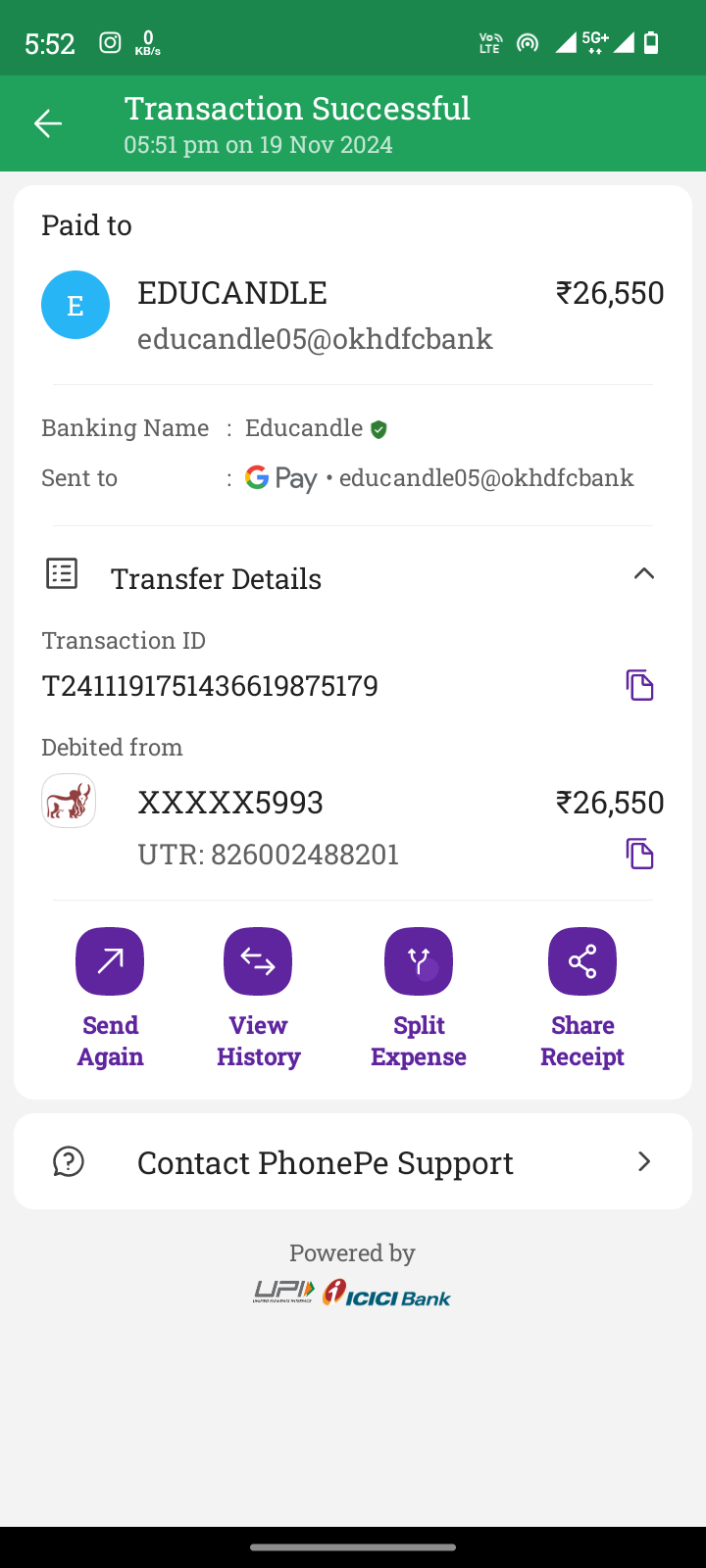The height and width of the screenshot is (1568, 706).
Task: Share Receipt of this transaction
Action: pyautogui.click(x=582, y=961)
